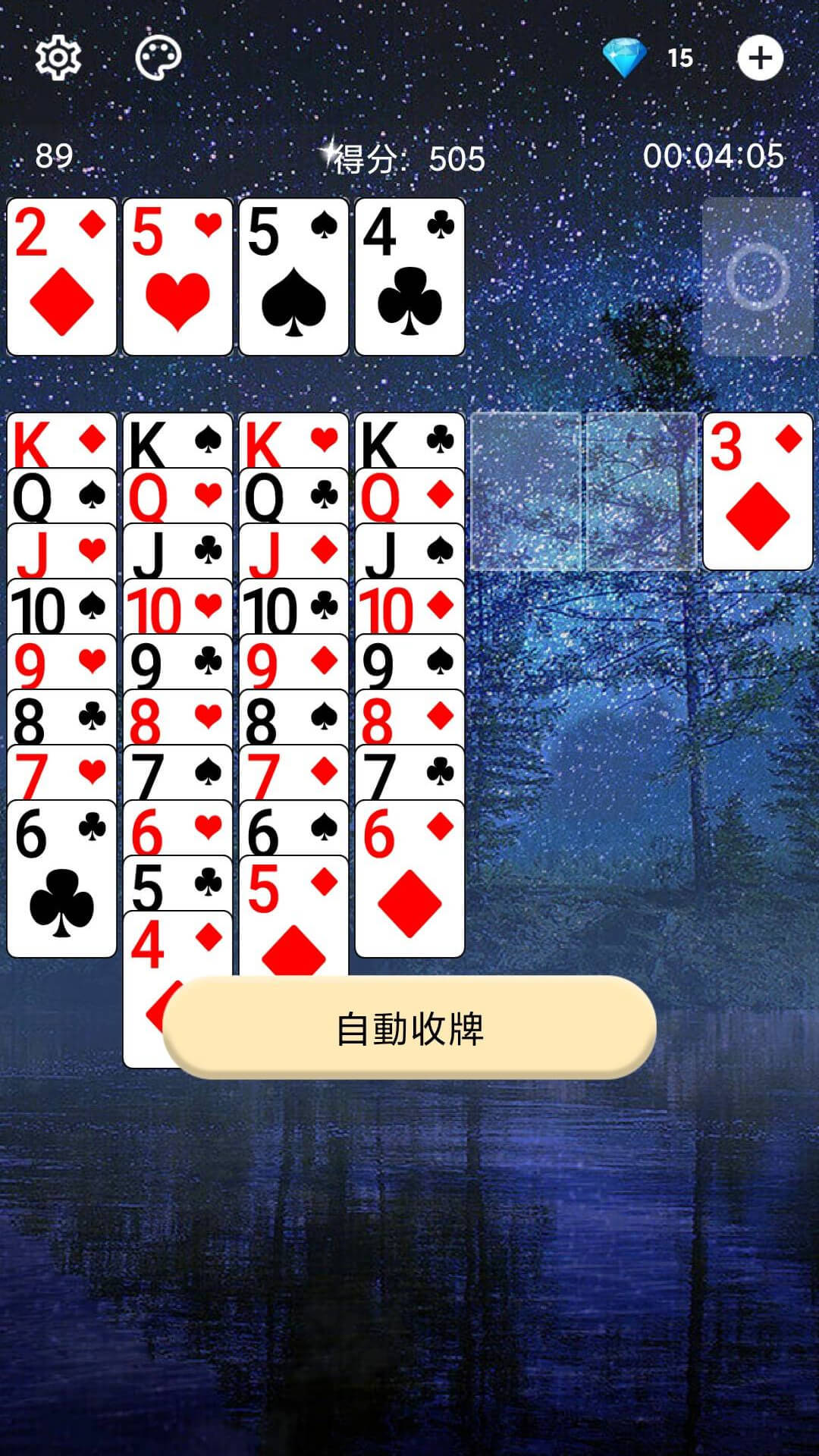The height and width of the screenshot is (1456, 819).
Task: Tap the 5 of spades foundation pile
Action: point(293,277)
